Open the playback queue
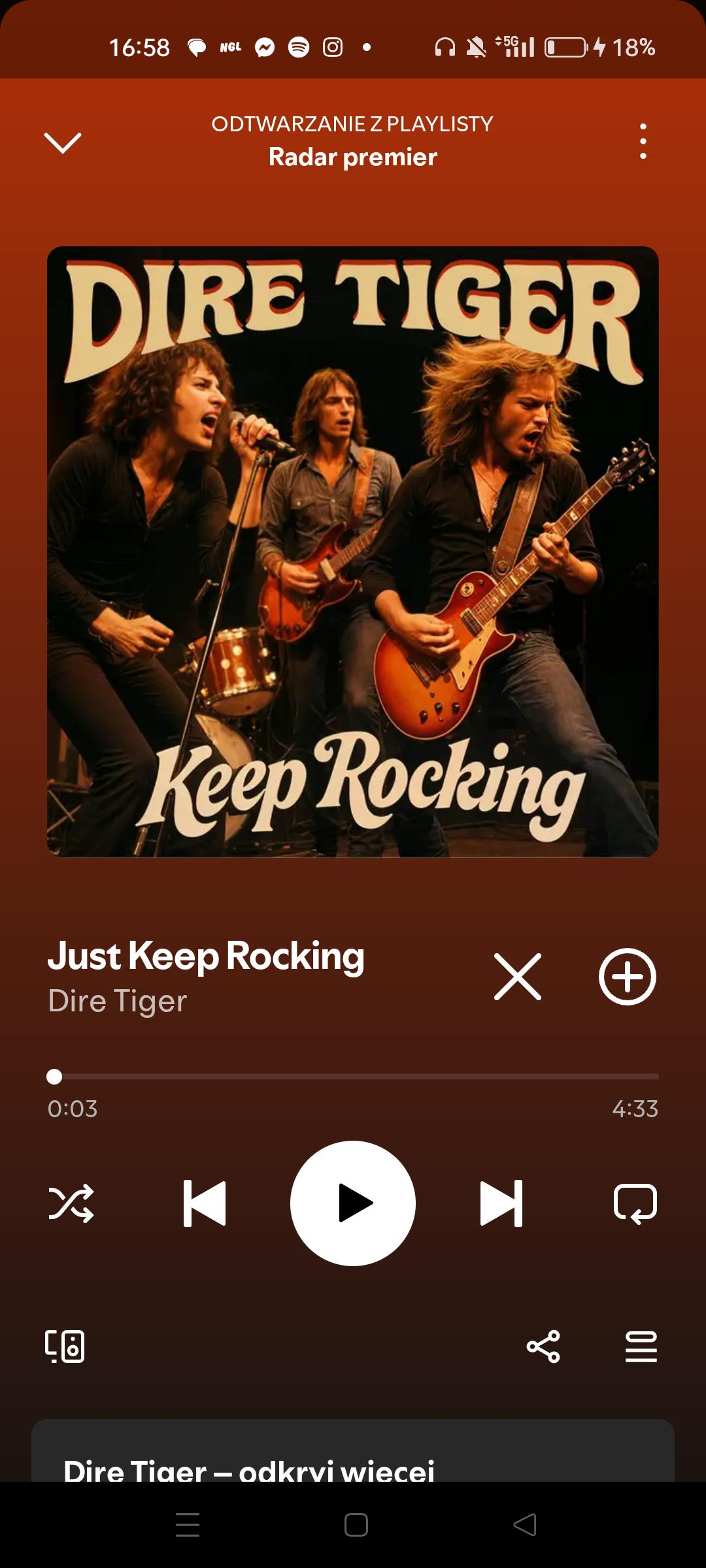This screenshot has height=1568, width=706. pyautogui.click(x=641, y=1347)
